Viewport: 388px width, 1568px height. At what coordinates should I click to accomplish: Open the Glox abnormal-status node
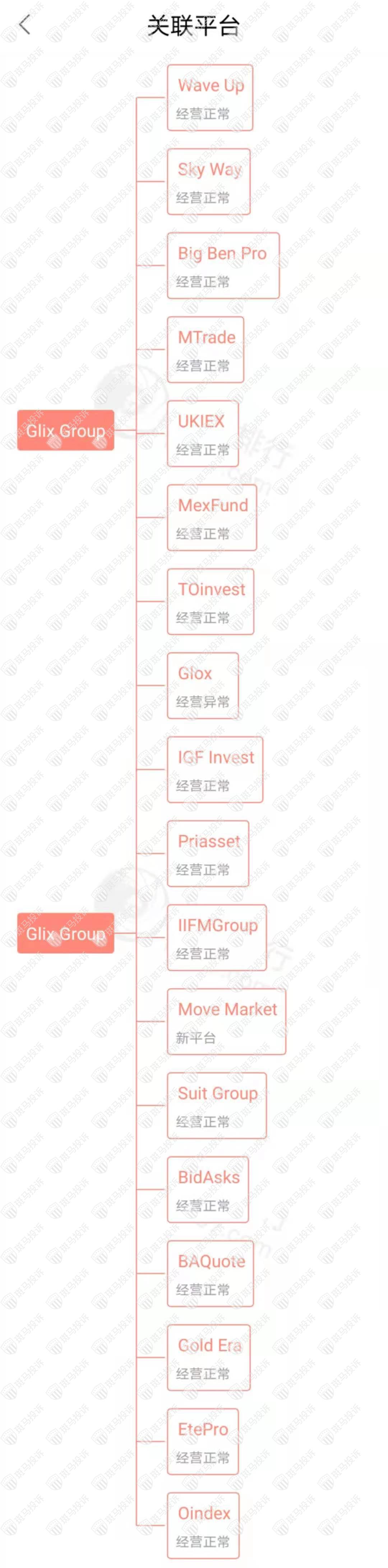202,685
